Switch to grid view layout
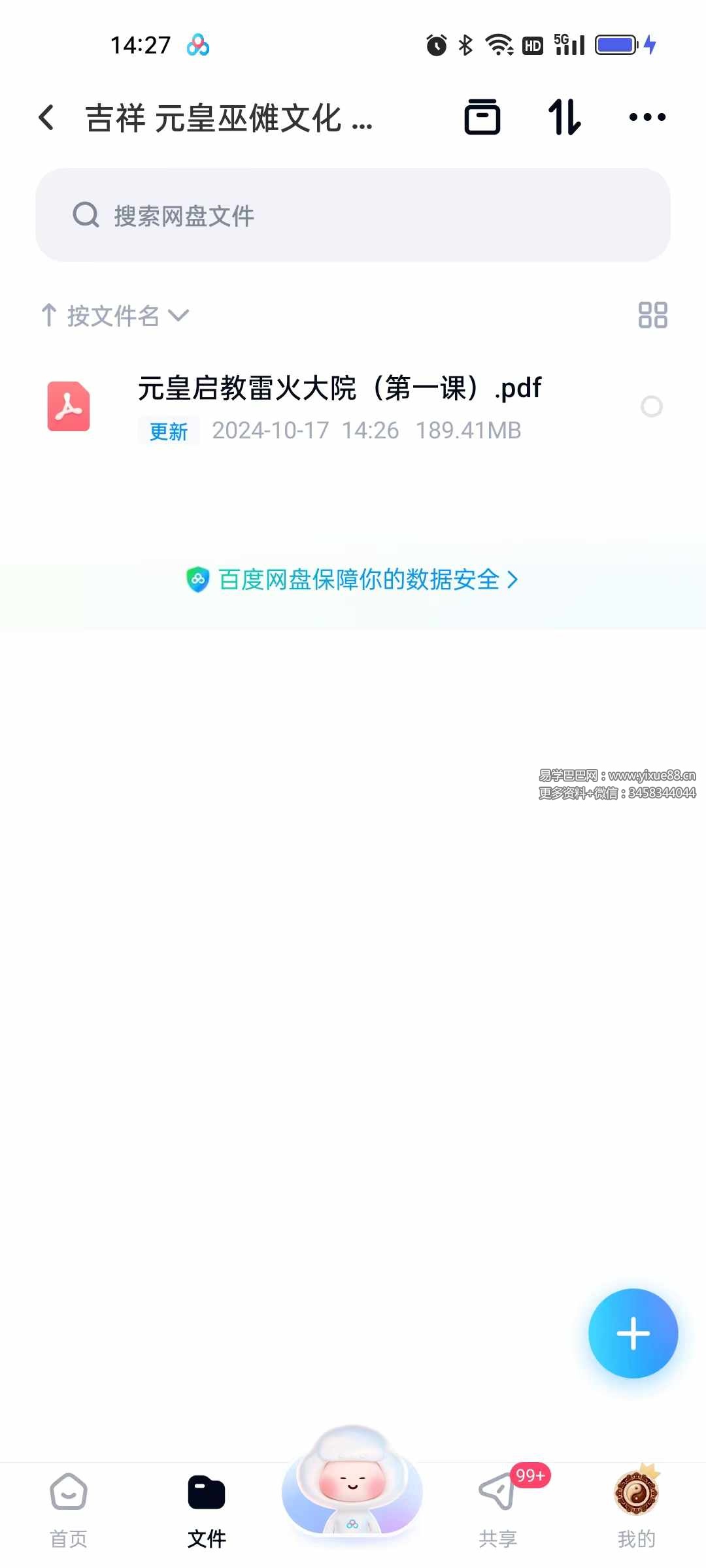This screenshot has height=1568, width=706. 652,315
